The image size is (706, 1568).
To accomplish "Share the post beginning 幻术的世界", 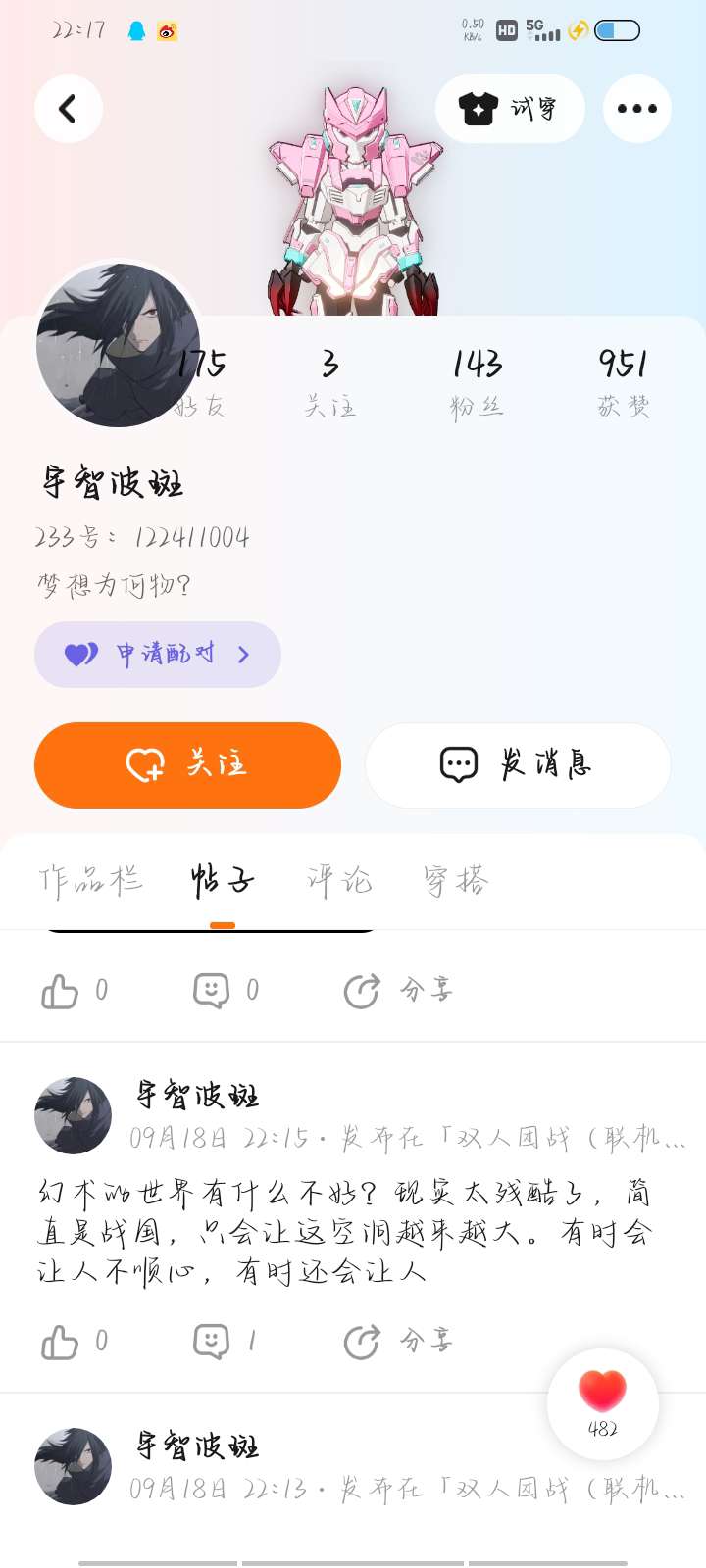I will click(397, 1342).
